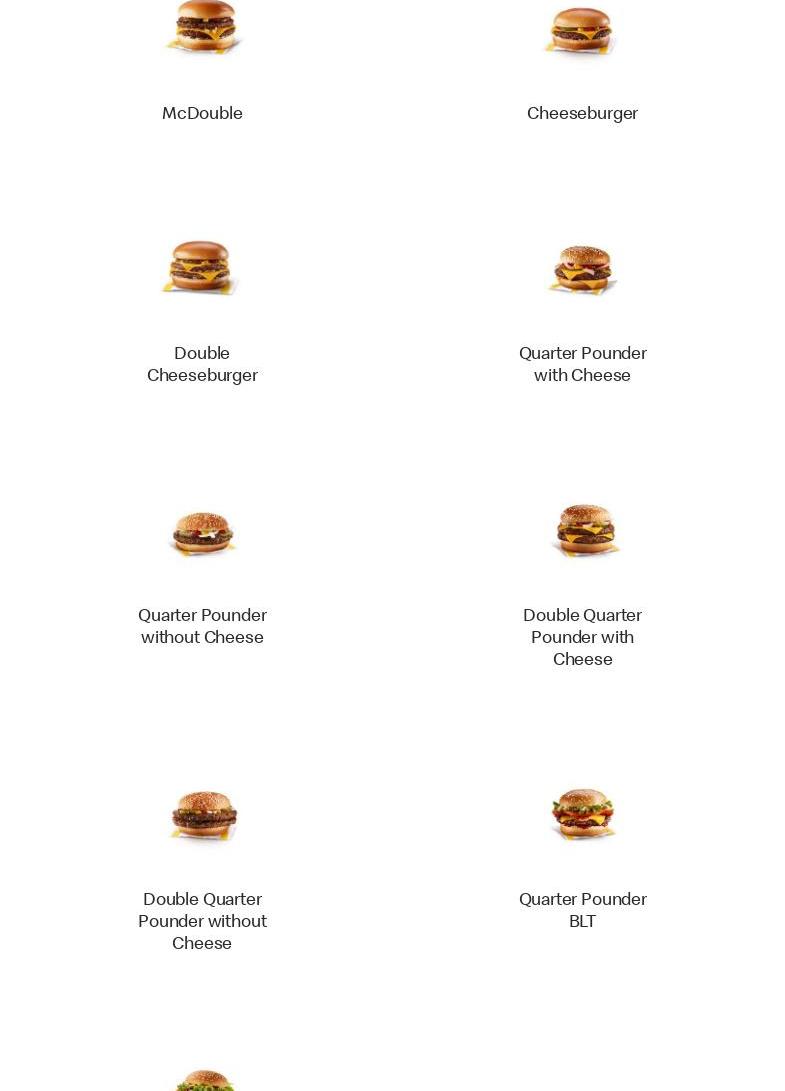Open the McDouble item
Image resolution: width=785 pixels, height=1091 pixels.
[x=202, y=113]
